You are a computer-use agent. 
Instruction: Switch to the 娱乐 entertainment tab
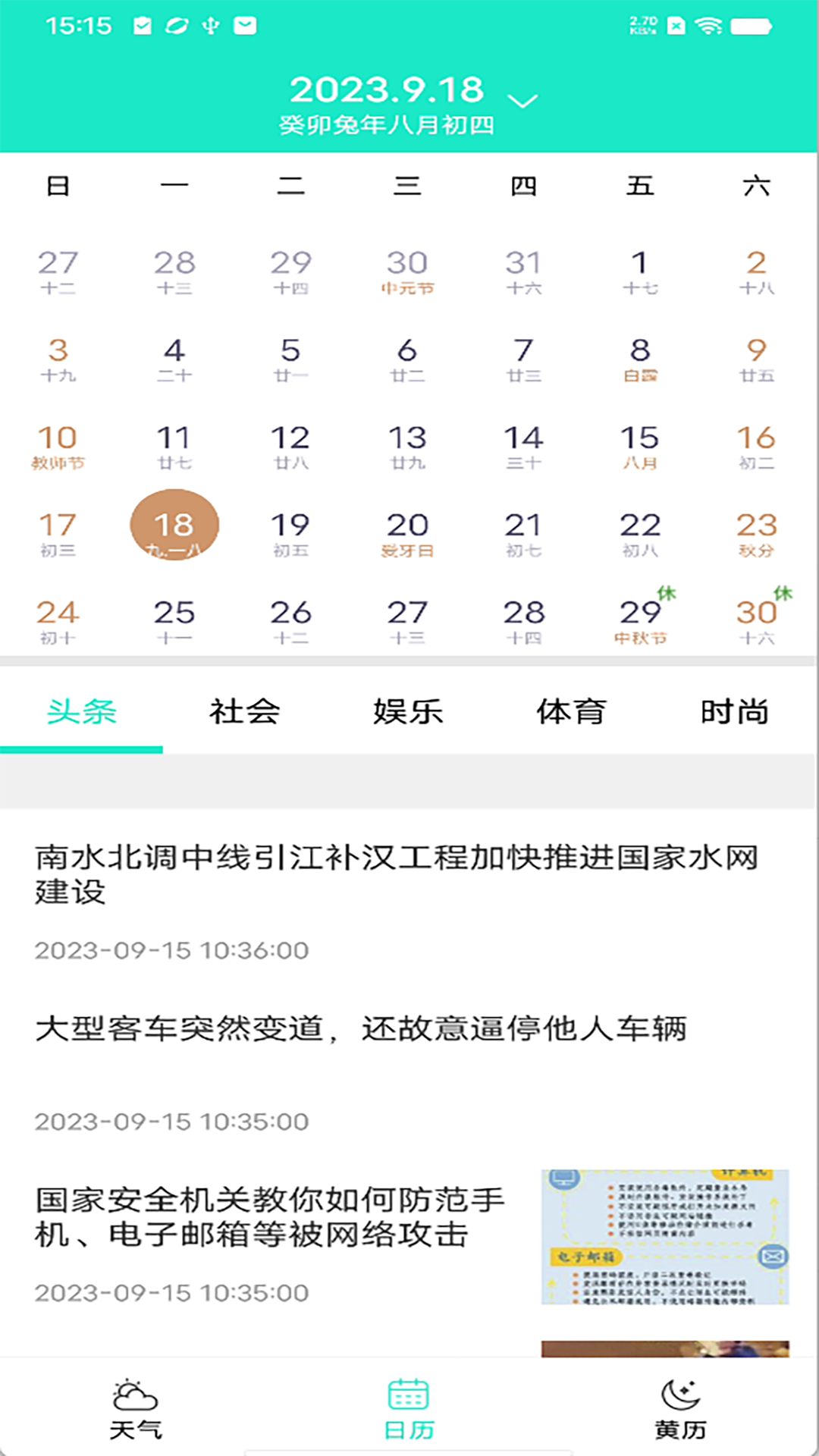click(407, 711)
